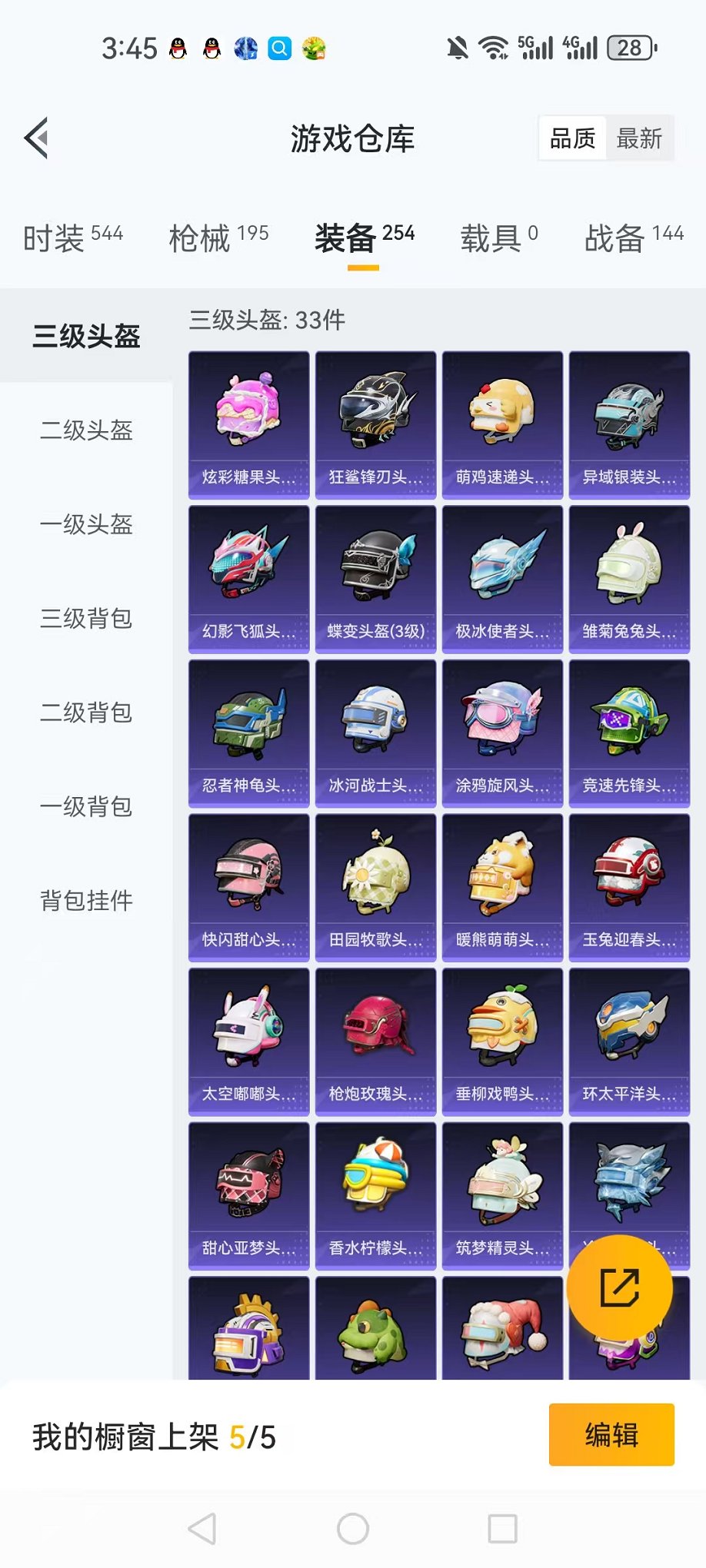This screenshot has height=1568, width=706.
Task: Tap the back arrow to leave 游戏仓库
Action: [x=36, y=138]
